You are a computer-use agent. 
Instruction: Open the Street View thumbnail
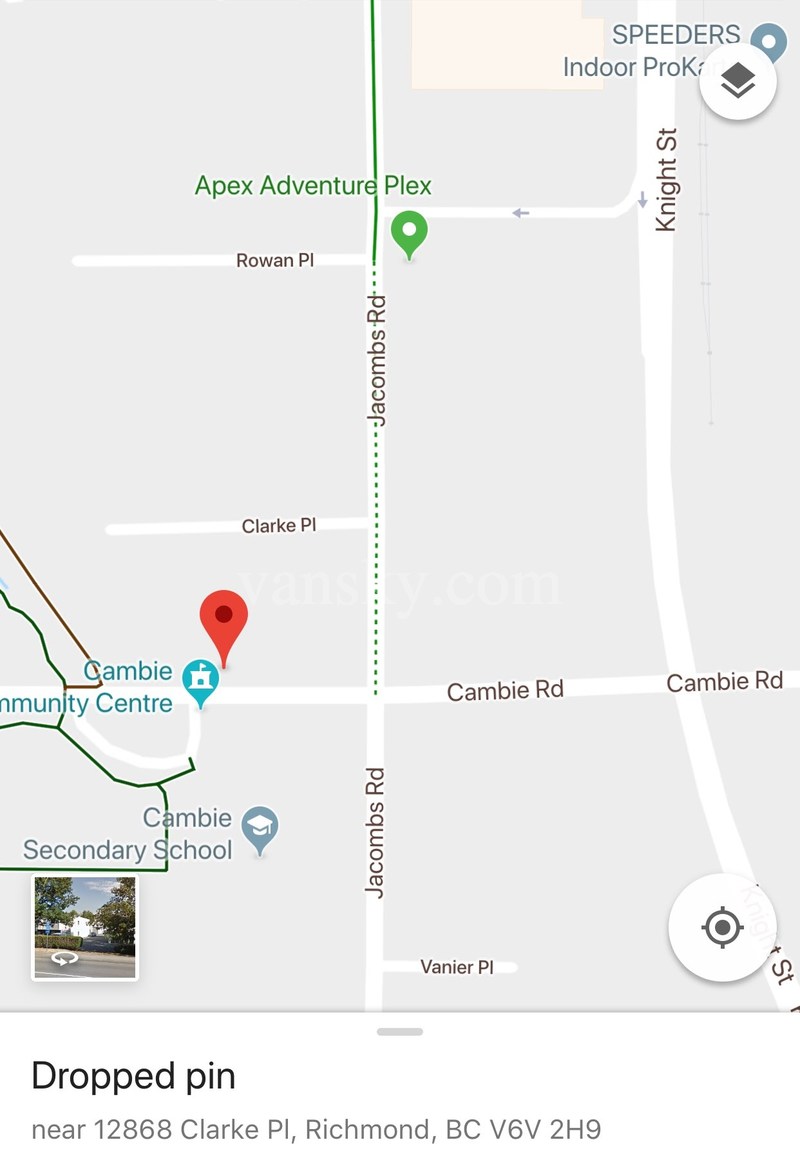tap(85, 927)
